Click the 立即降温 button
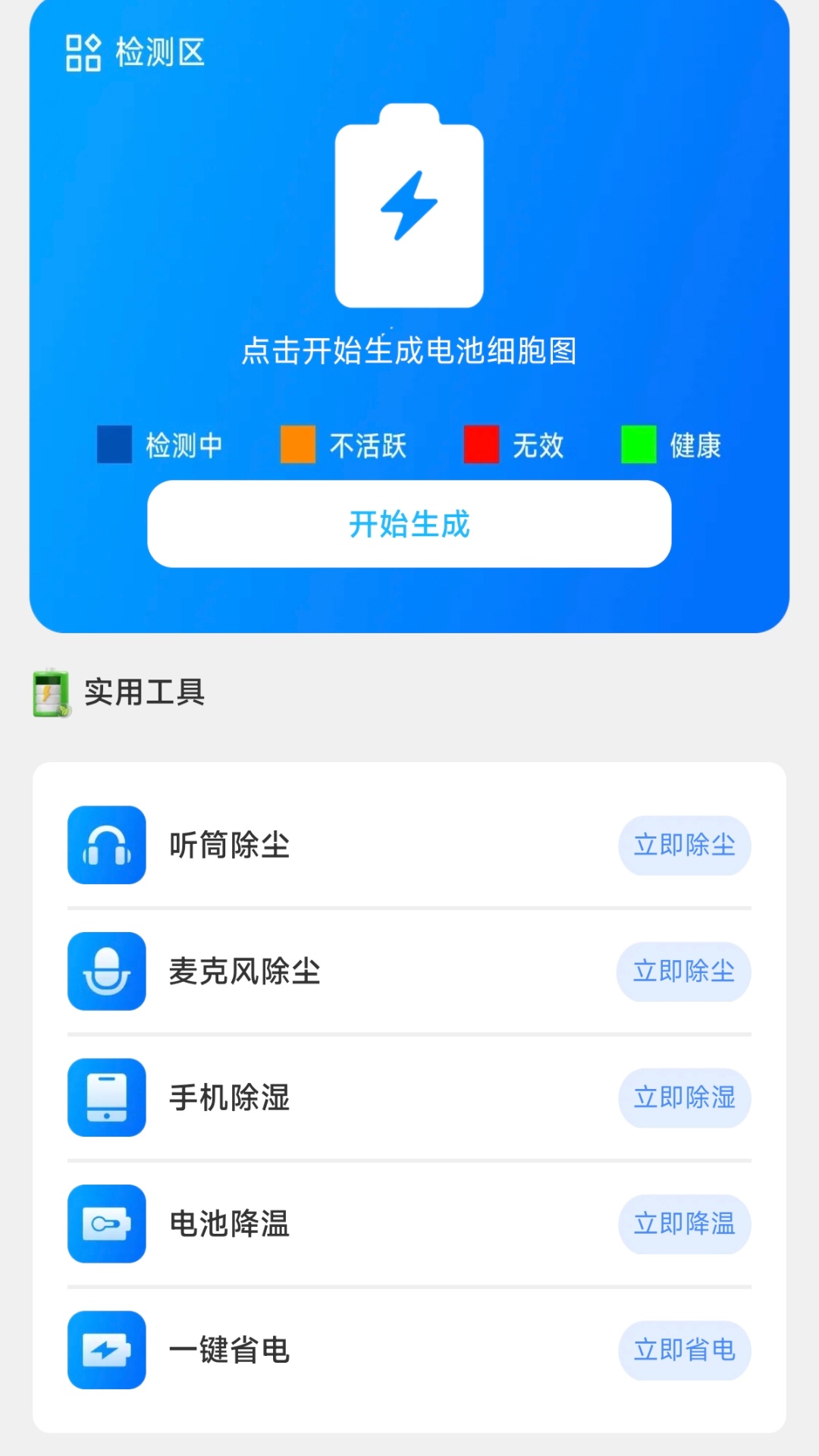The image size is (819, 1456). (685, 1224)
